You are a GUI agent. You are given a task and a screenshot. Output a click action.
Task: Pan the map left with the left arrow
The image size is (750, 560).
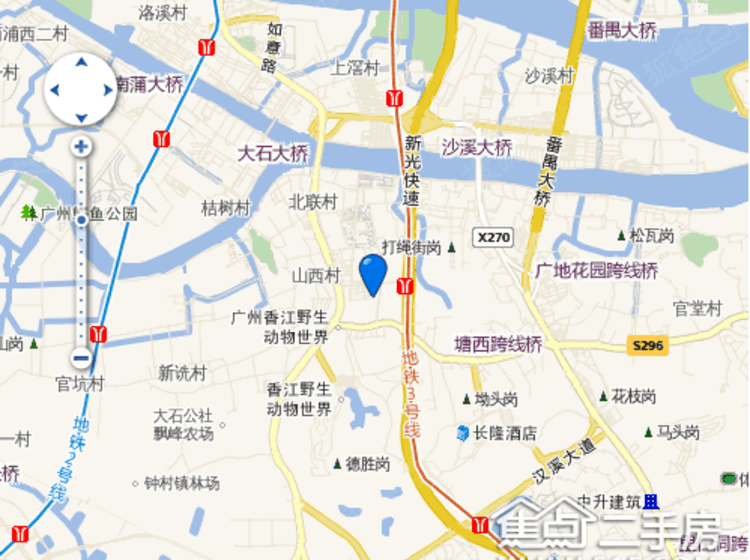tap(56, 90)
